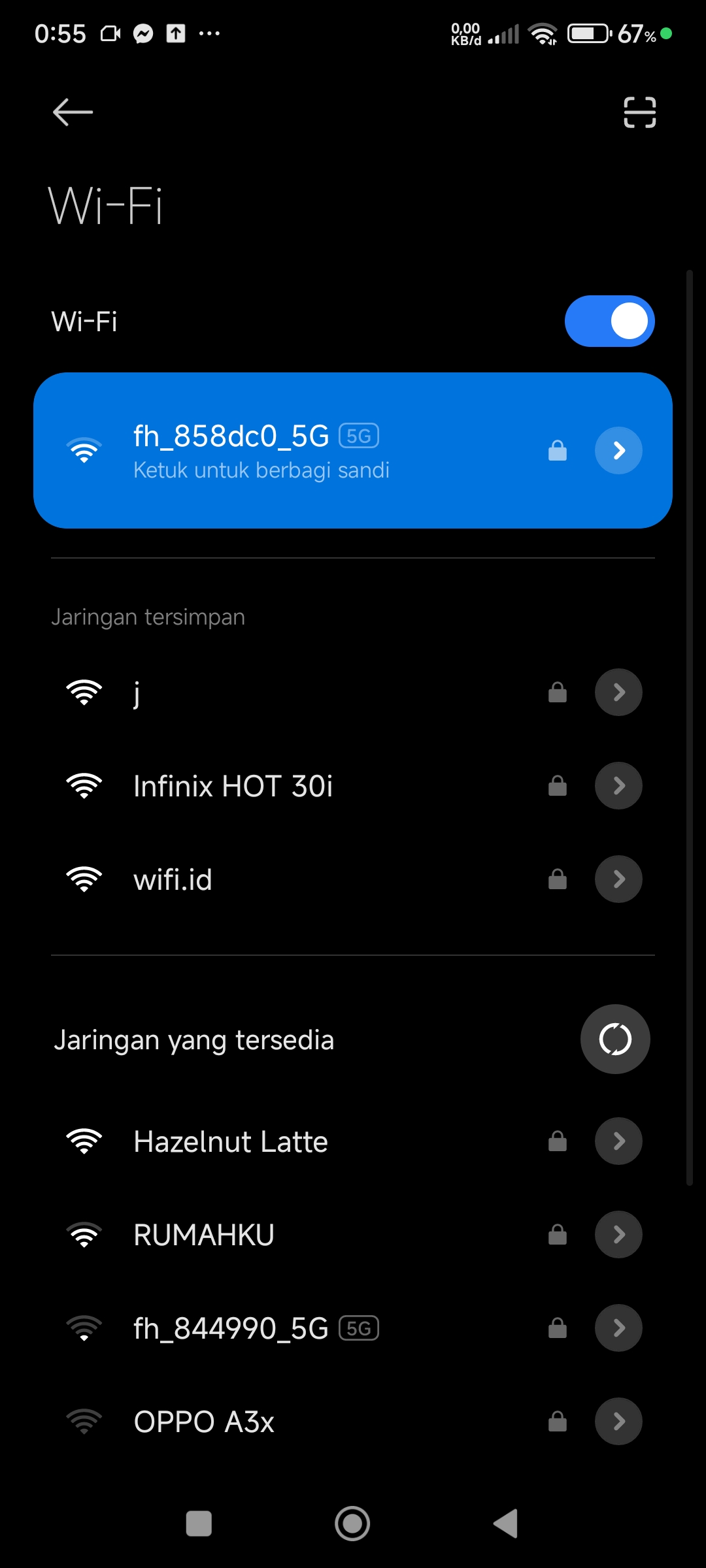Viewport: 706px width, 1568px height.
Task: Tap fh_858dc0_5G to share its password
Action: (261, 451)
